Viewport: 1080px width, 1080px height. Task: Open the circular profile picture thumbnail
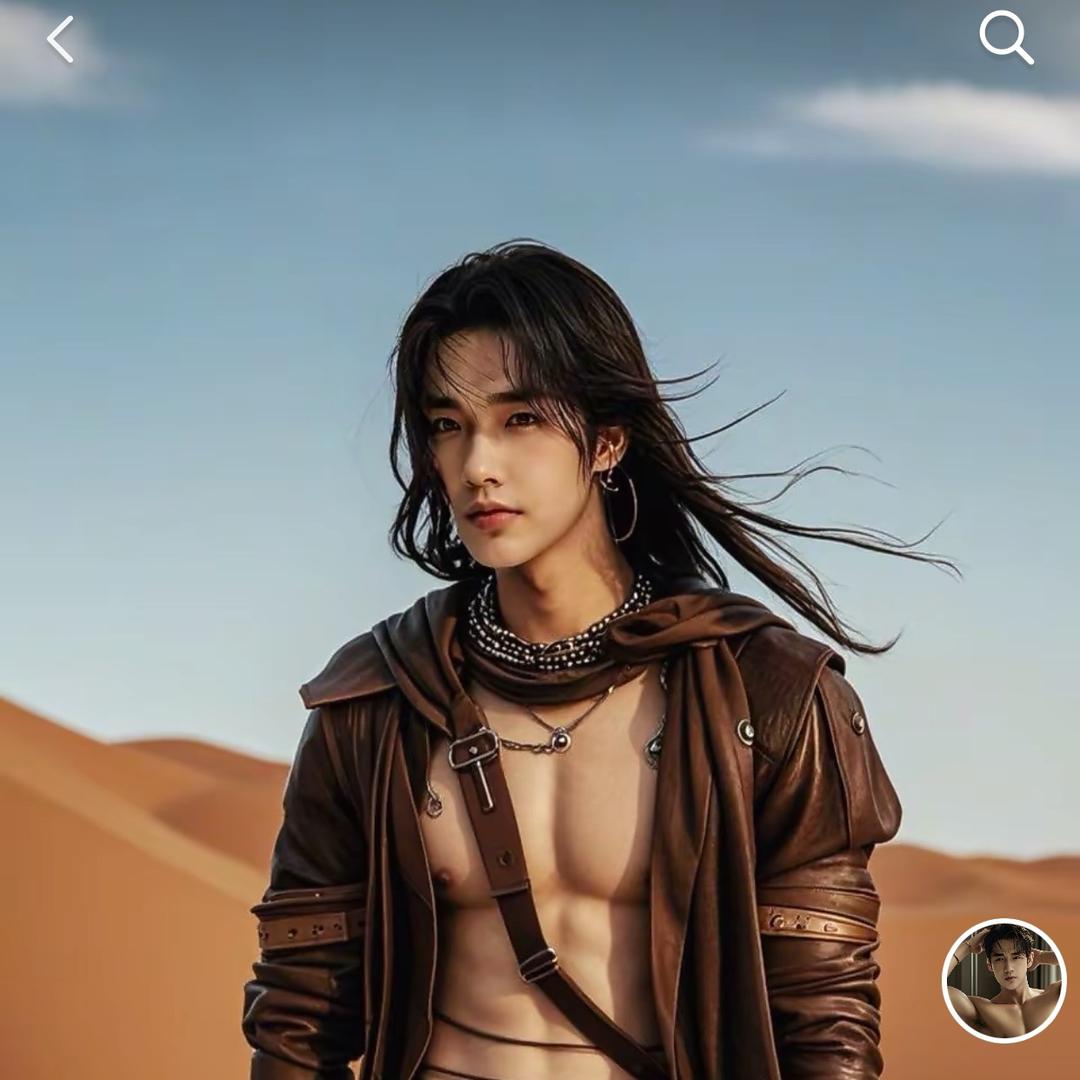[x=1004, y=980]
